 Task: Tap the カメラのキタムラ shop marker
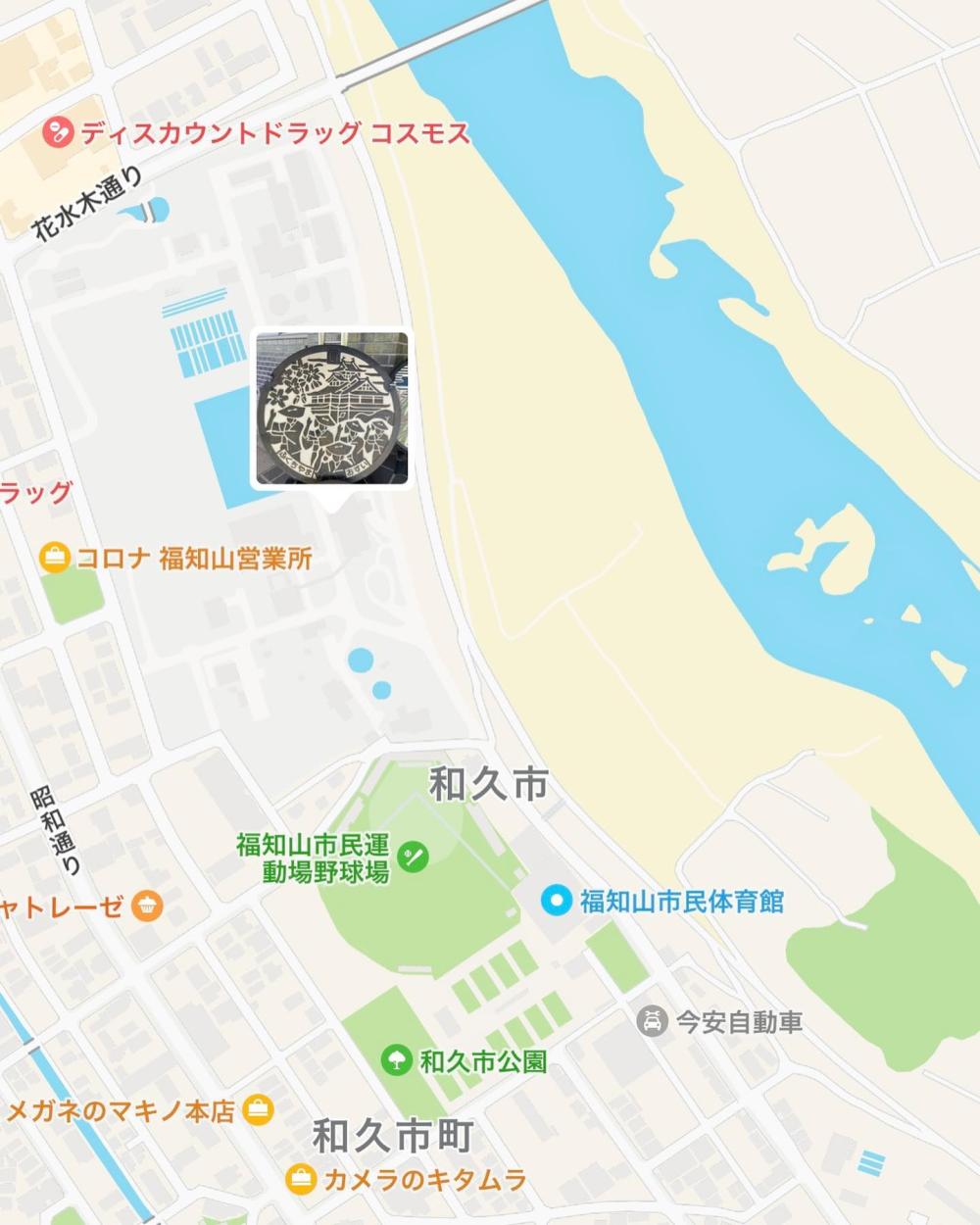(x=300, y=1179)
